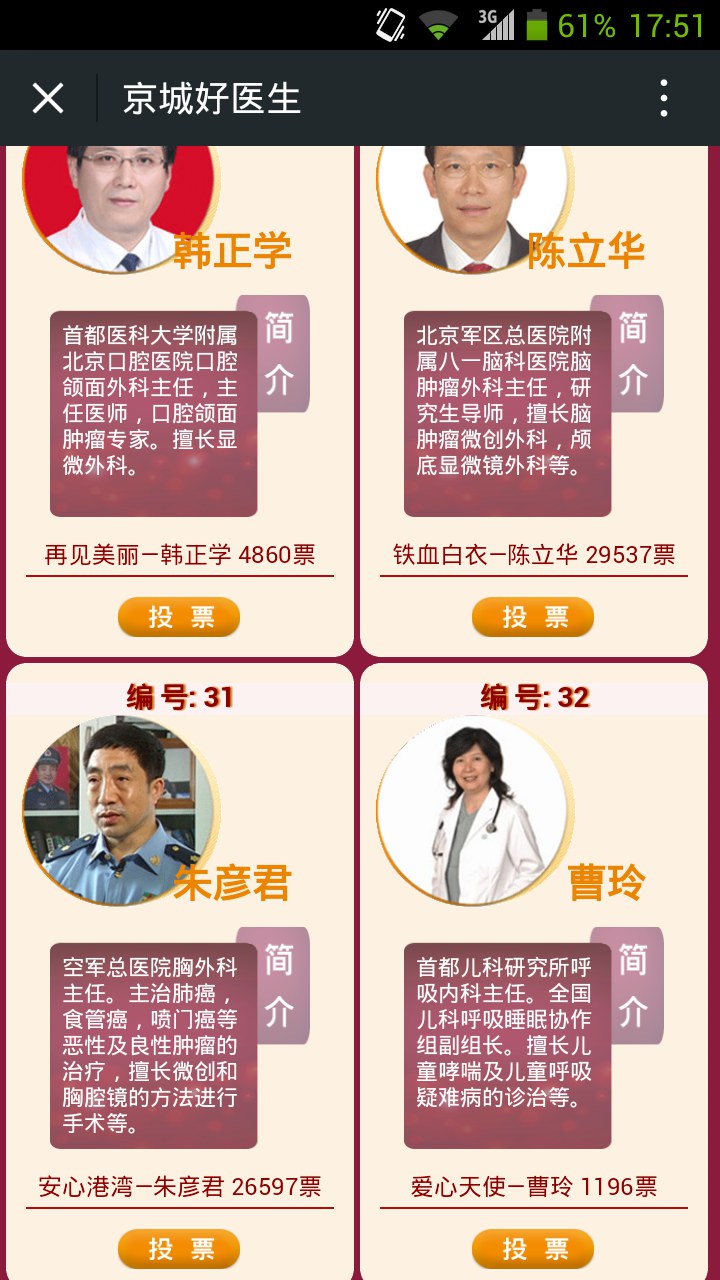The height and width of the screenshot is (1280, 720).
Task: Open the three-dot overflow menu
Action: (x=663, y=98)
